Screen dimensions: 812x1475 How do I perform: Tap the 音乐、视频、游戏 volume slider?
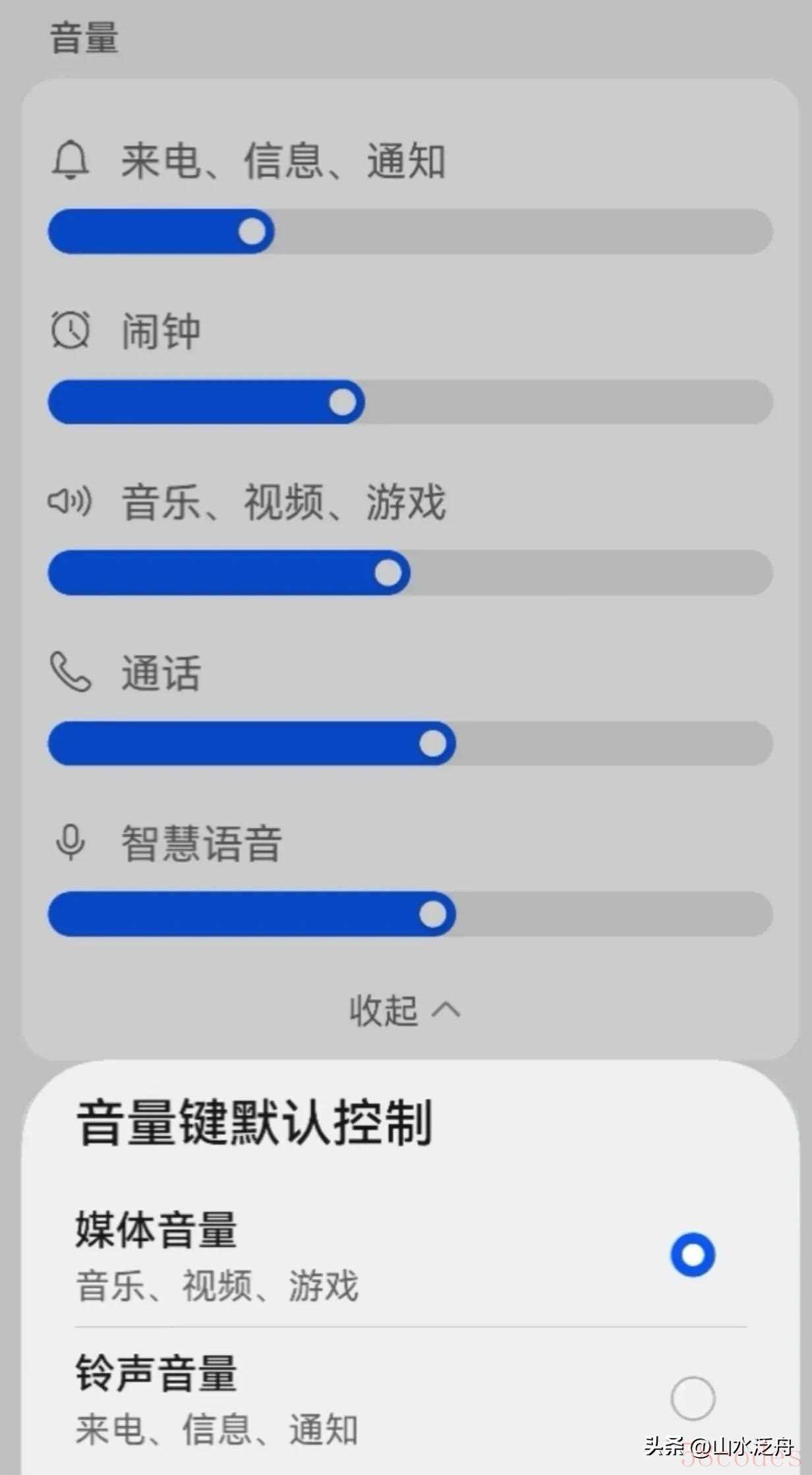(410, 573)
